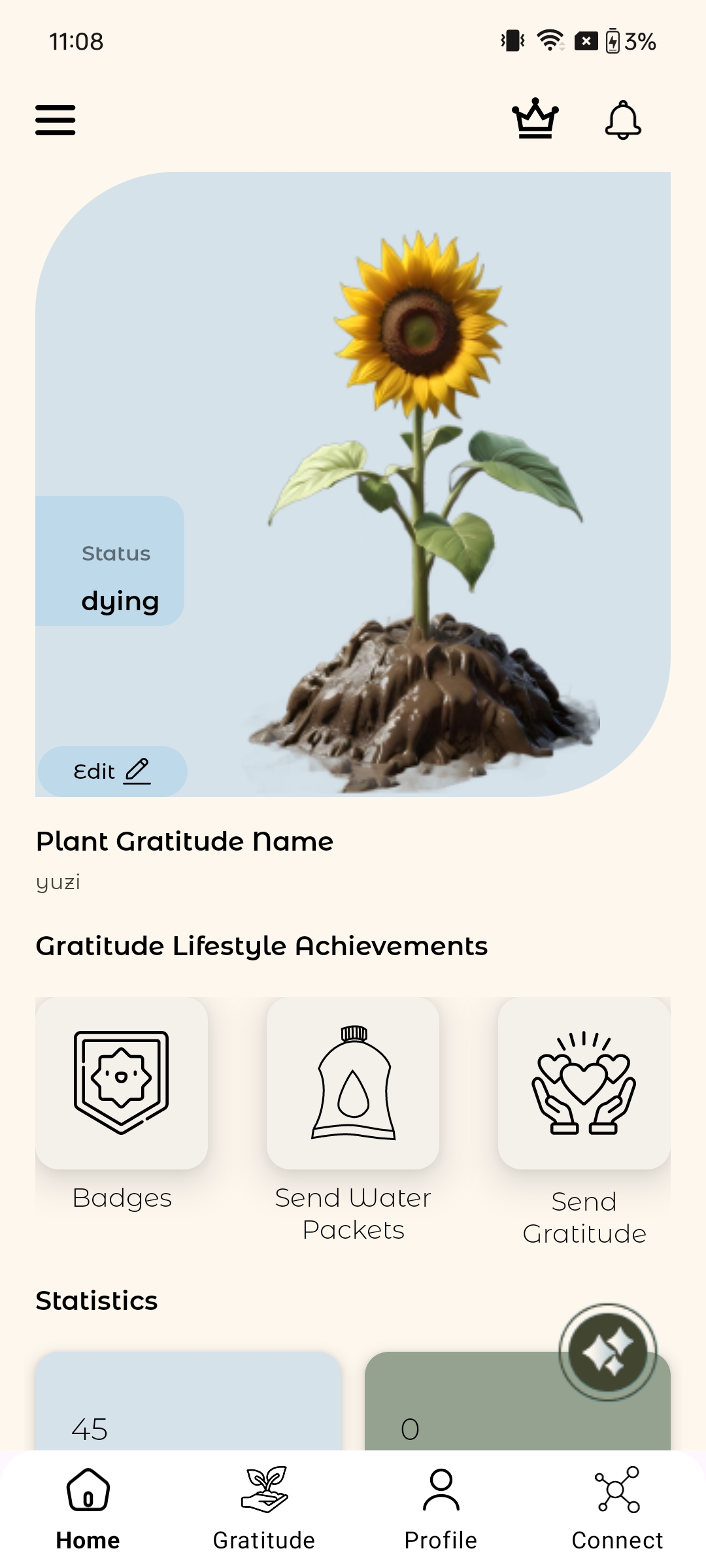Tap the Edit button on the plant card
Image resolution: width=706 pixels, height=1568 pixels.
click(x=112, y=772)
